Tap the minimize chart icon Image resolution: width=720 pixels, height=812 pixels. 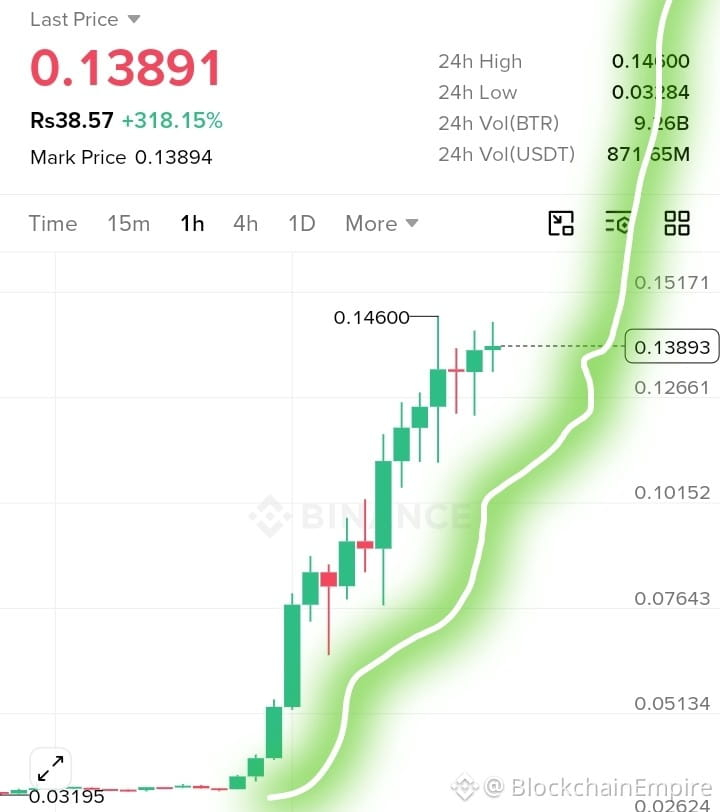pos(561,223)
